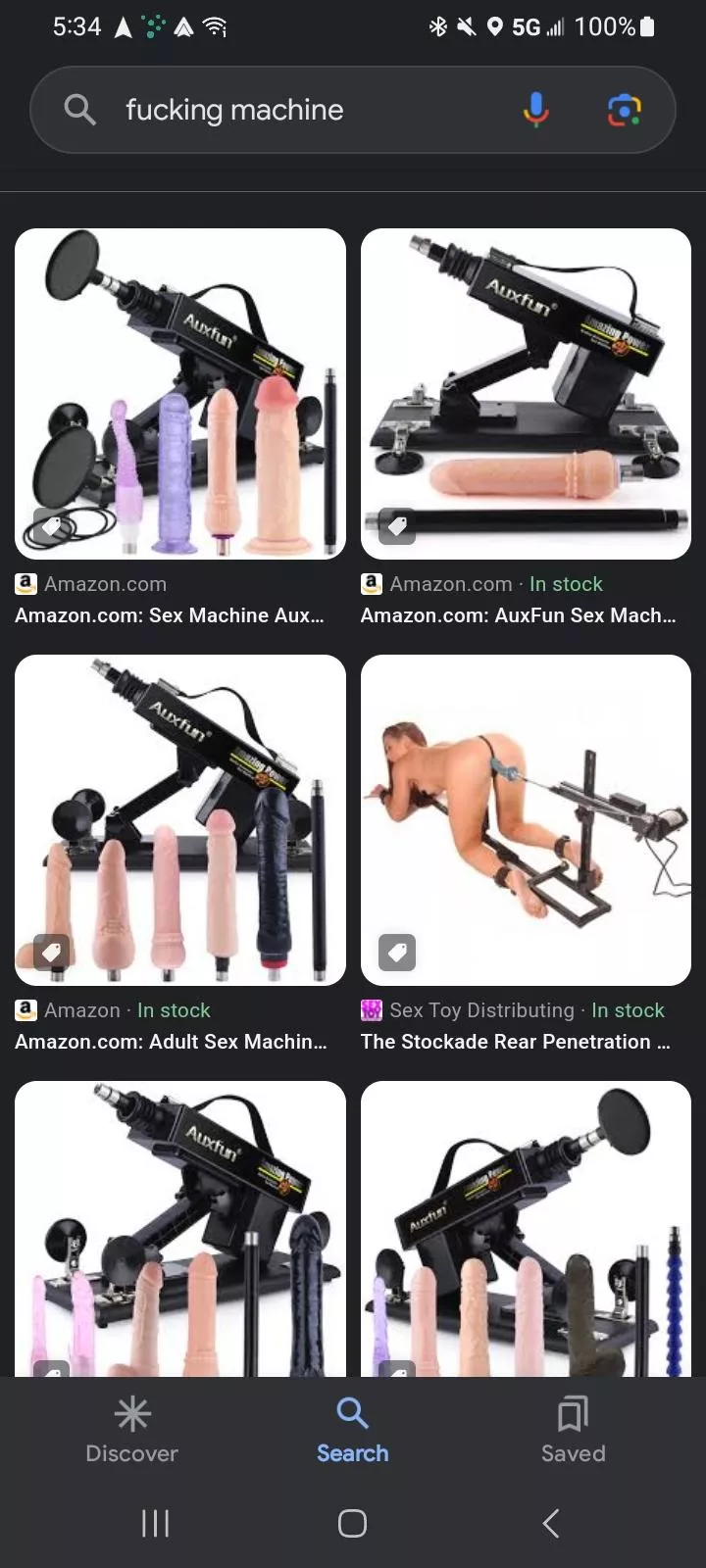Switch to the Discover tab
Screen dimensions: 706x1568
point(132,1430)
